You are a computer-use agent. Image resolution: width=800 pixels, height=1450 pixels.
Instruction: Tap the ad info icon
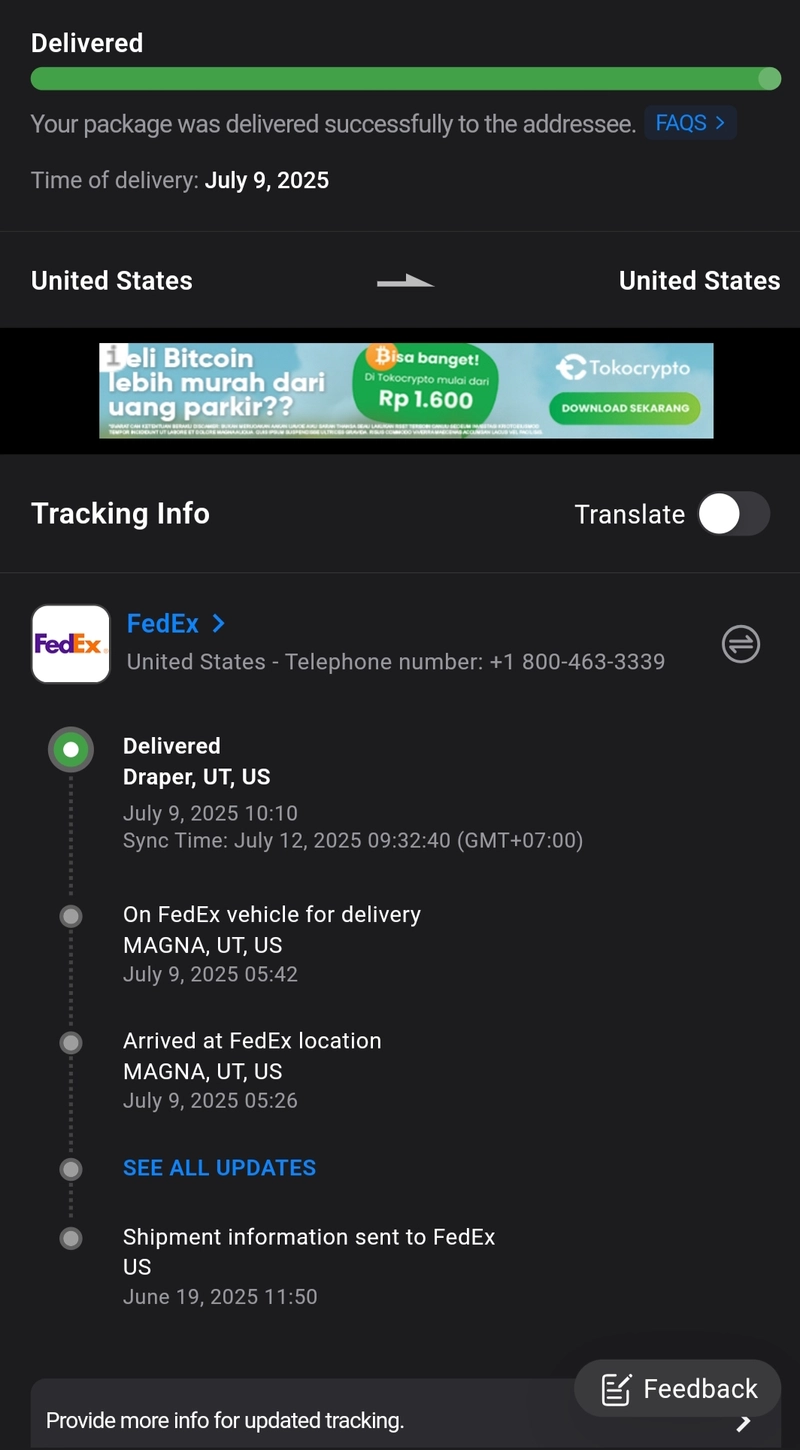click(114, 355)
